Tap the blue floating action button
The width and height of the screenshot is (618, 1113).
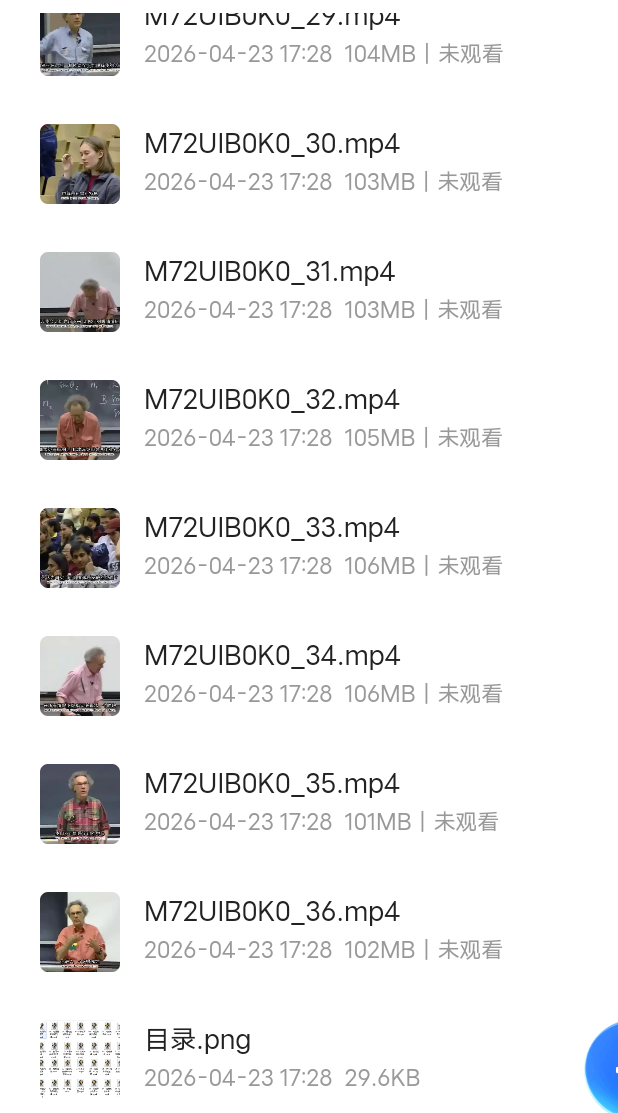pyautogui.click(x=605, y=1068)
